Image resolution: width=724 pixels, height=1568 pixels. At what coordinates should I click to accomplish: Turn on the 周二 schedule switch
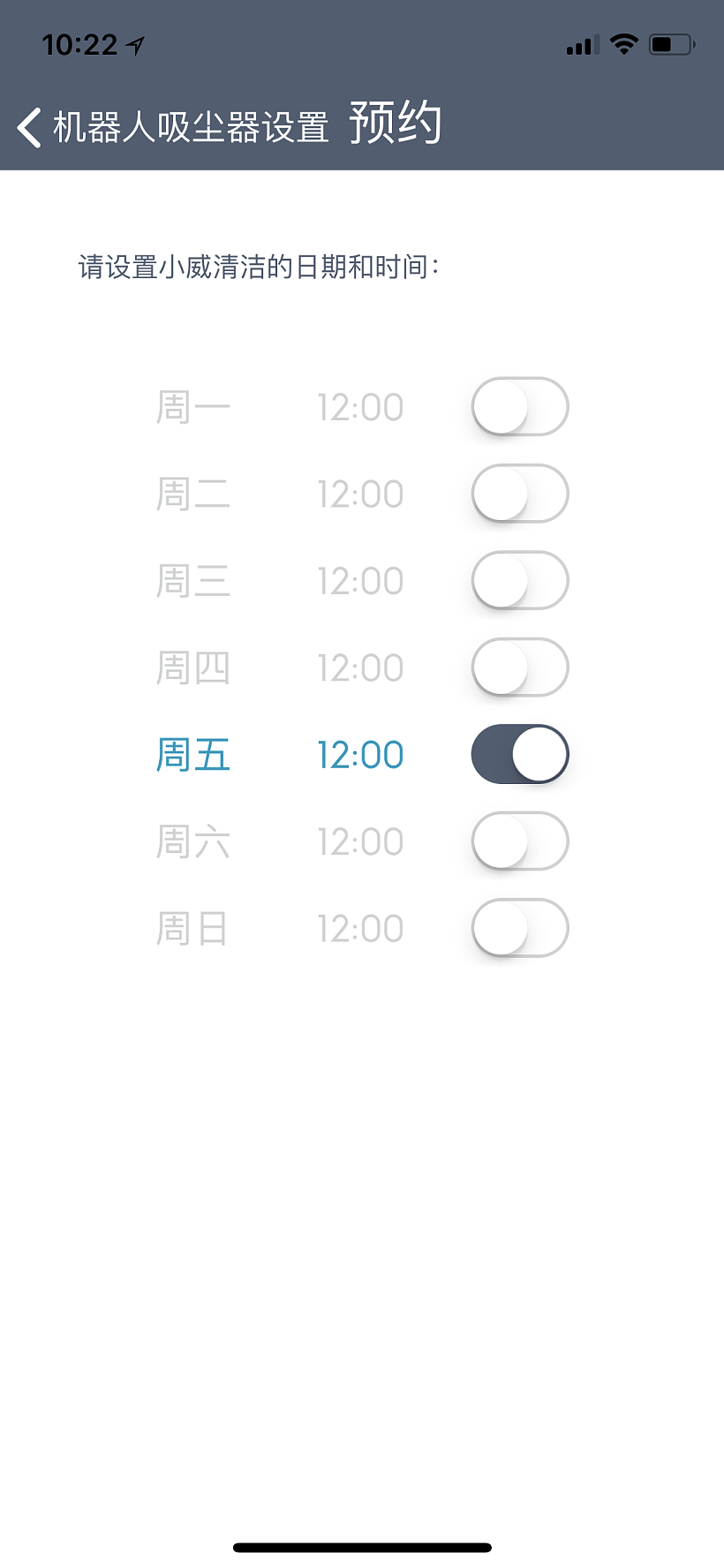coord(519,494)
